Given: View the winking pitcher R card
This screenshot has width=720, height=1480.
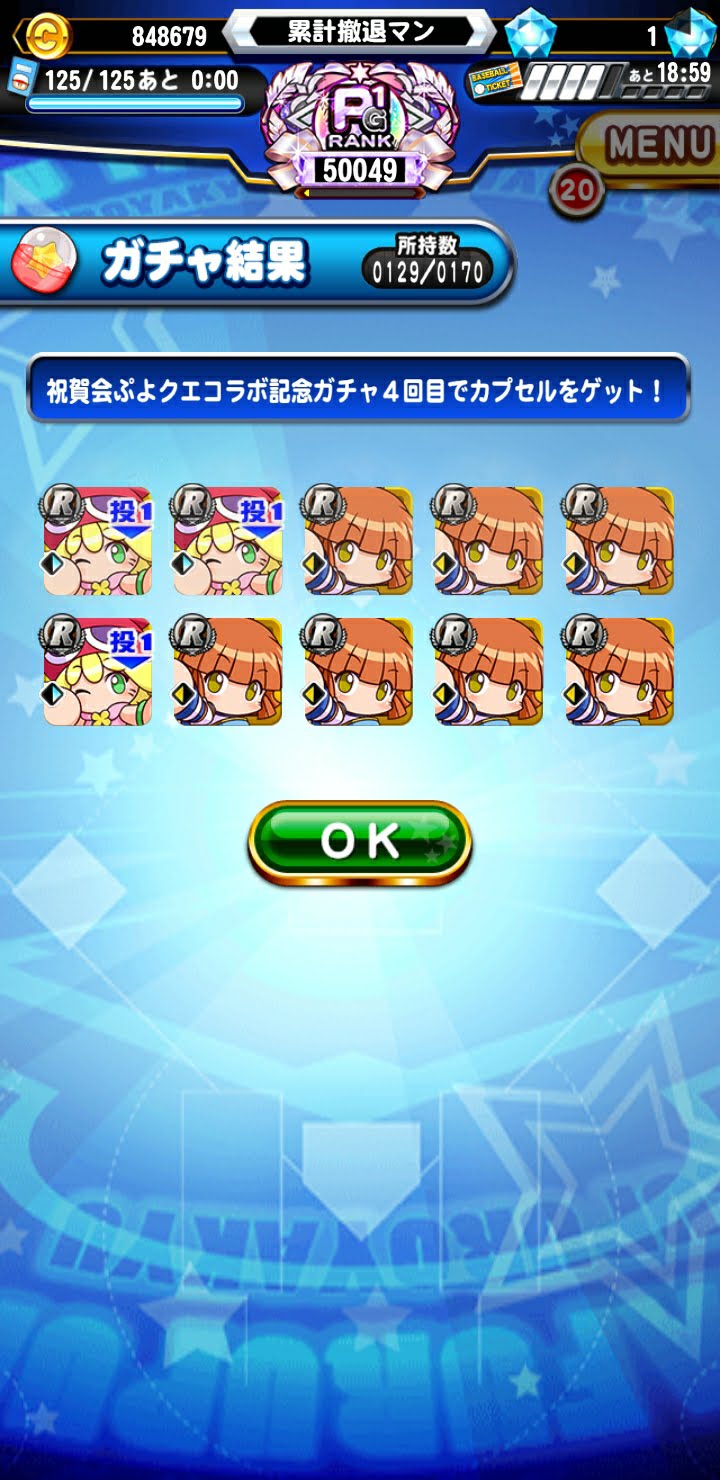Looking at the screenshot, I should [98, 671].
